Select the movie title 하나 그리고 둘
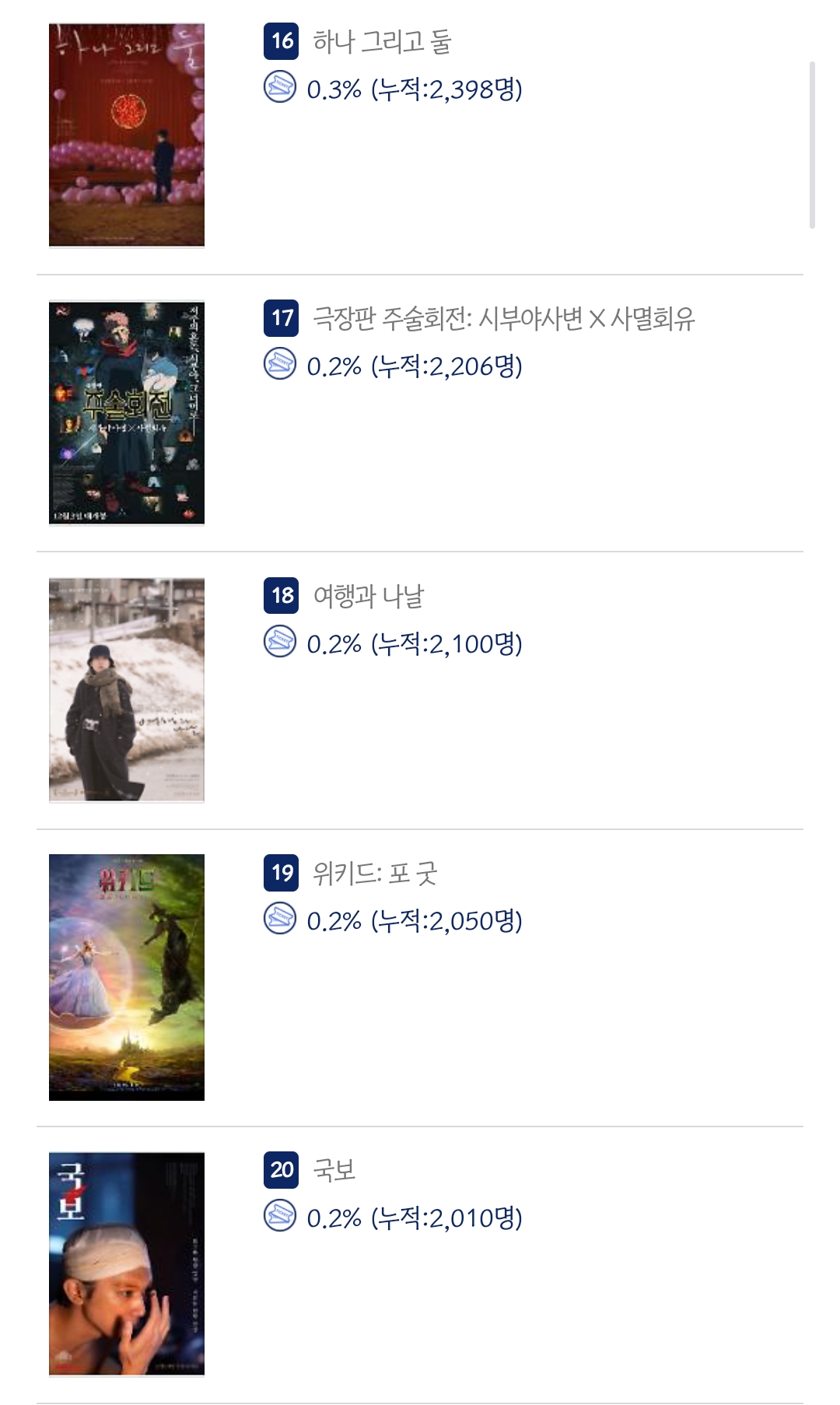 (x=382, y=41)
